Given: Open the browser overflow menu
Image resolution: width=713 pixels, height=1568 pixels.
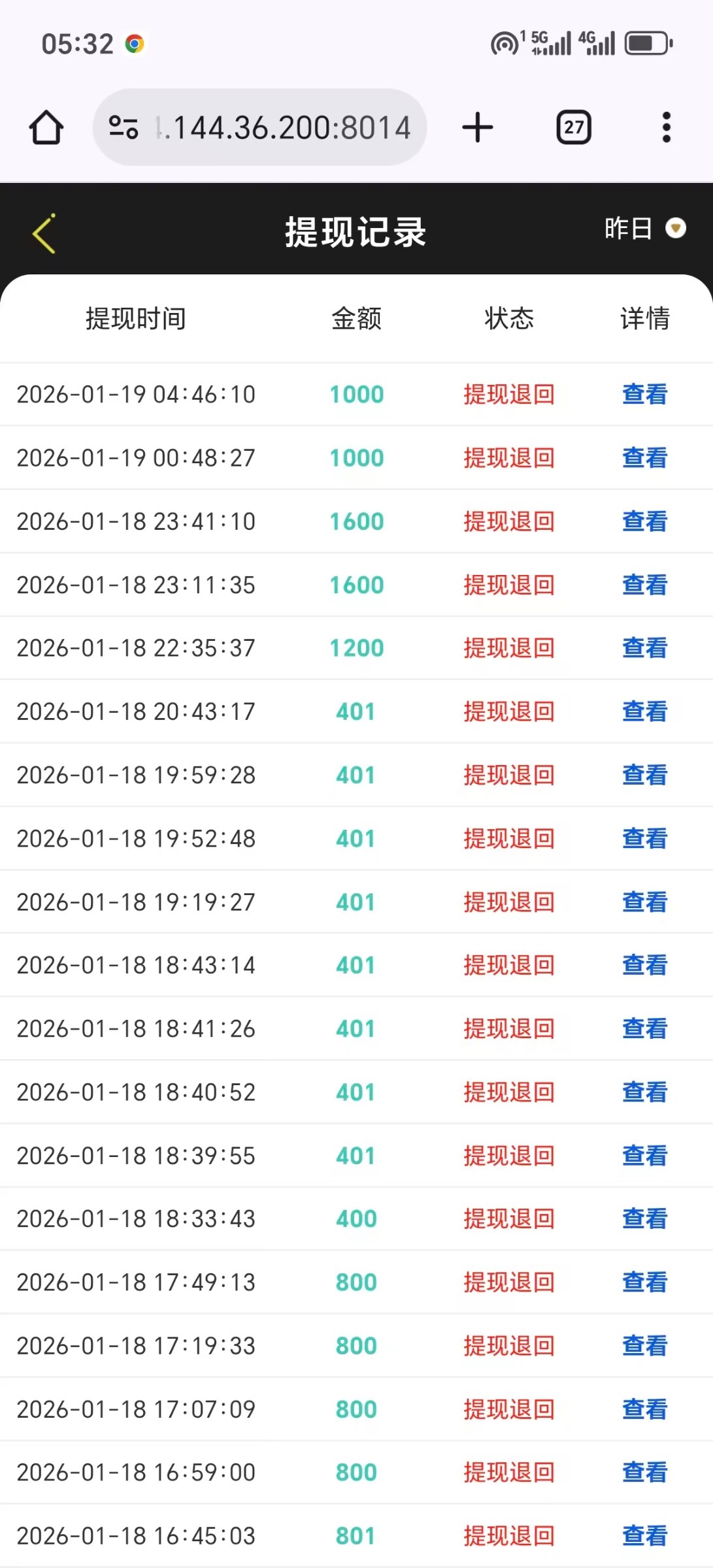Looking at the screenshot, I should [666, 127].
